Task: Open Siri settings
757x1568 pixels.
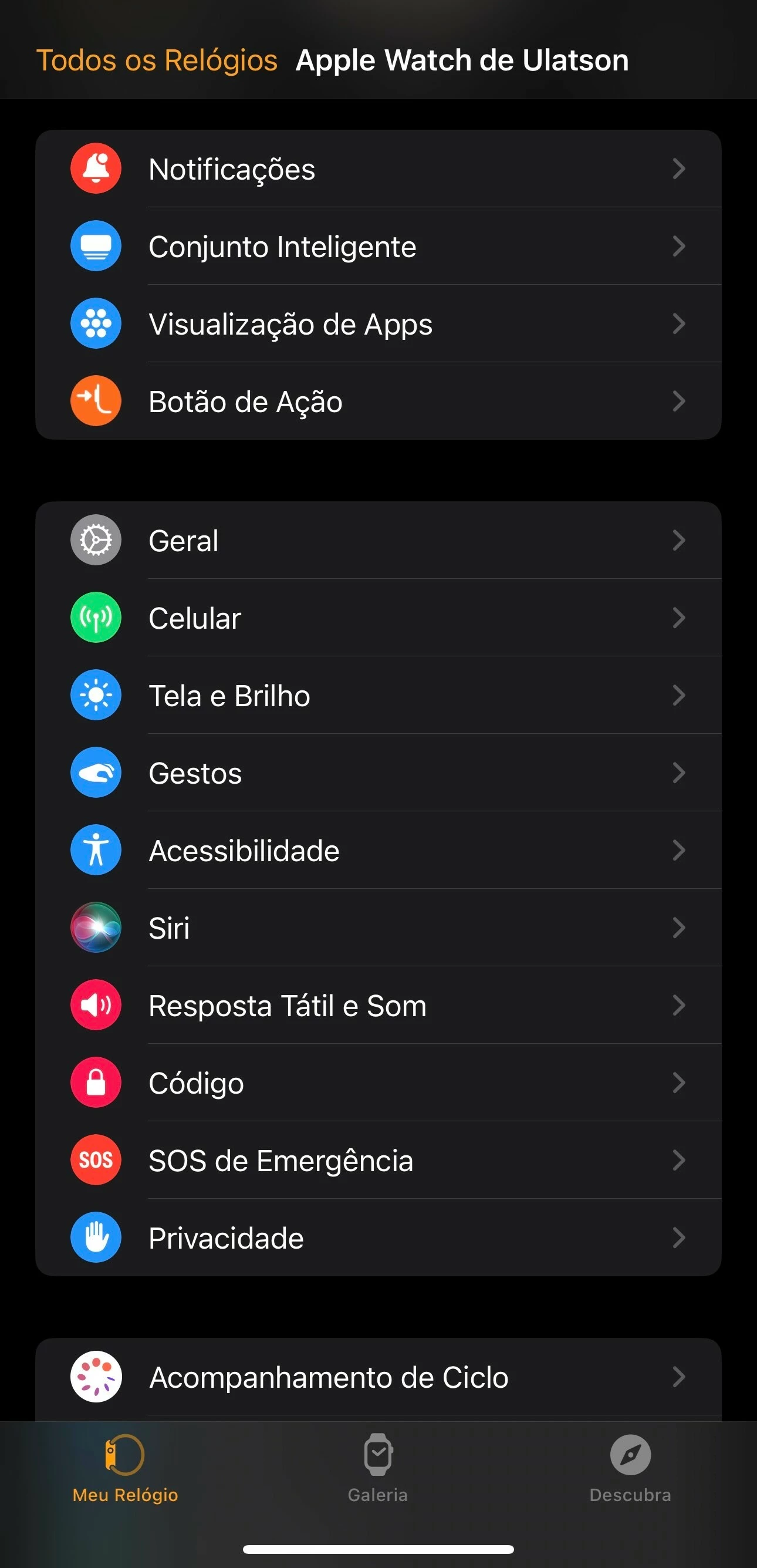Action: click(377, 928)
